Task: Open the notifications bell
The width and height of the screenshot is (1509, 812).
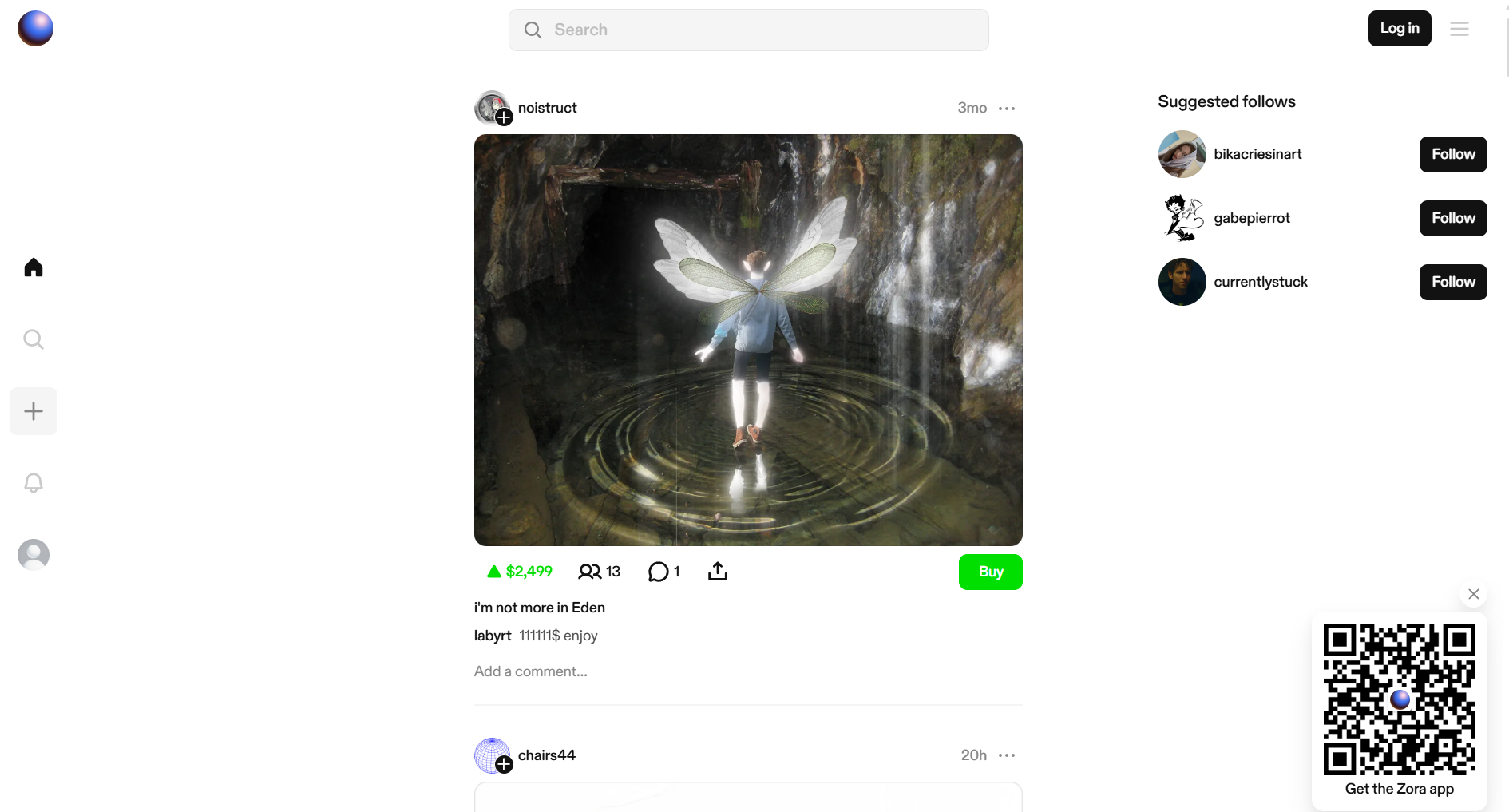Action: 34,483
